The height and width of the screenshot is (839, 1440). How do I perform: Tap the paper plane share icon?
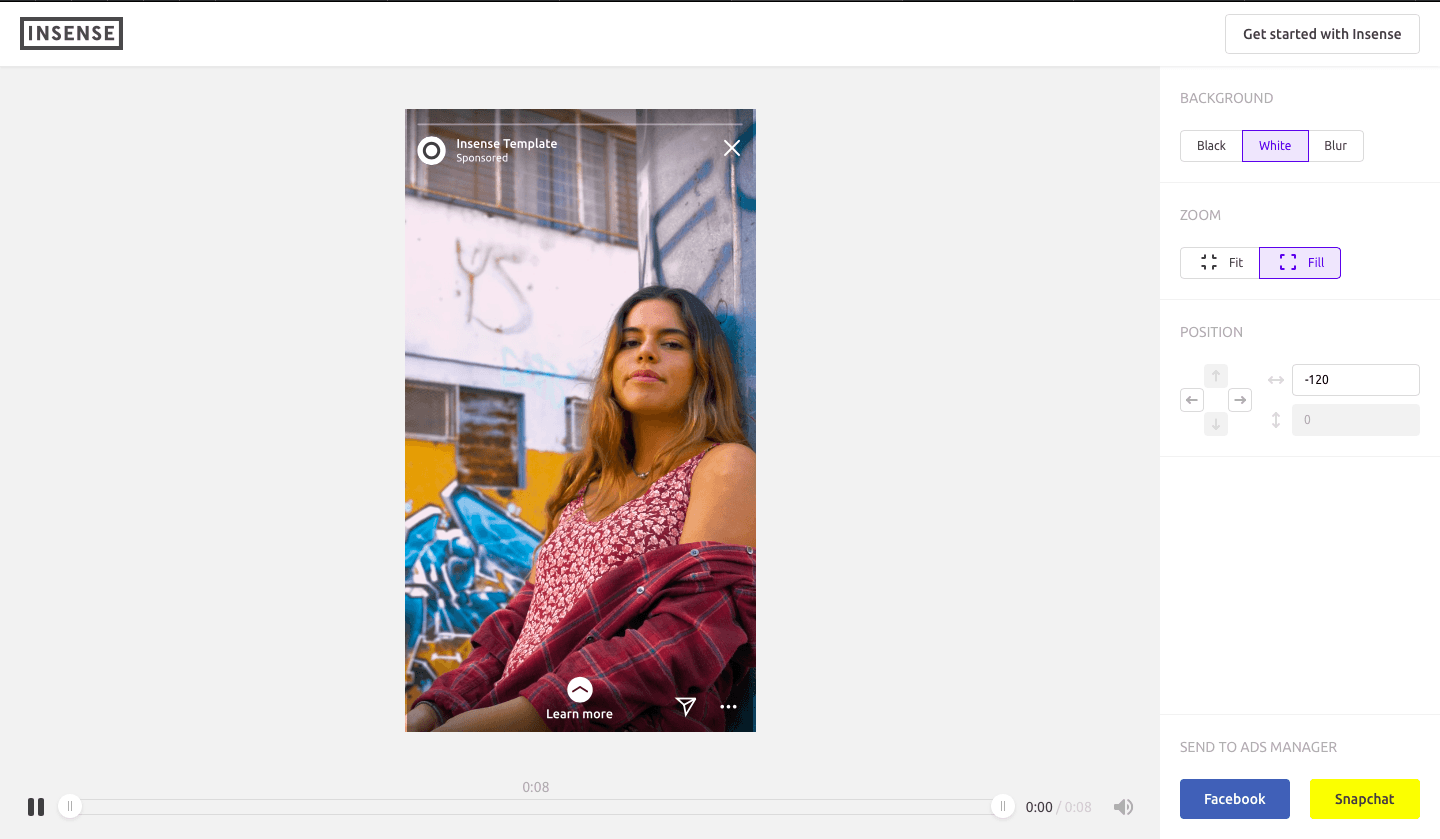pos(685,706)
